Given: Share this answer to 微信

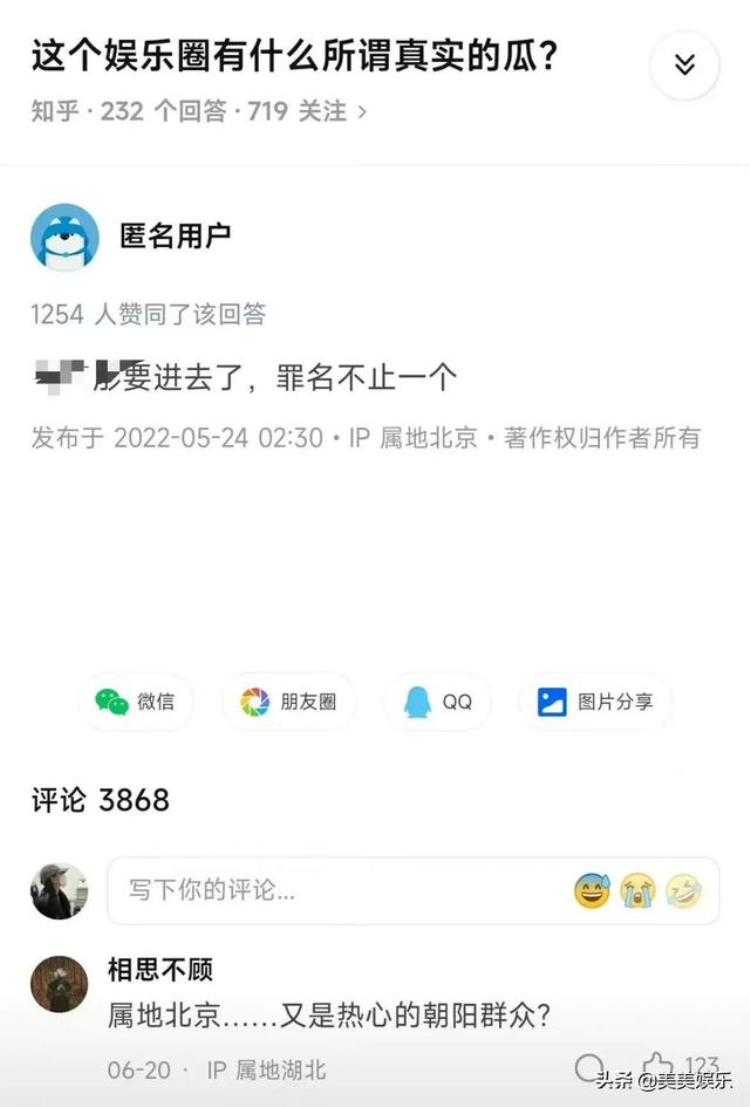Looking at the screenshot, I should pos(135,702).
